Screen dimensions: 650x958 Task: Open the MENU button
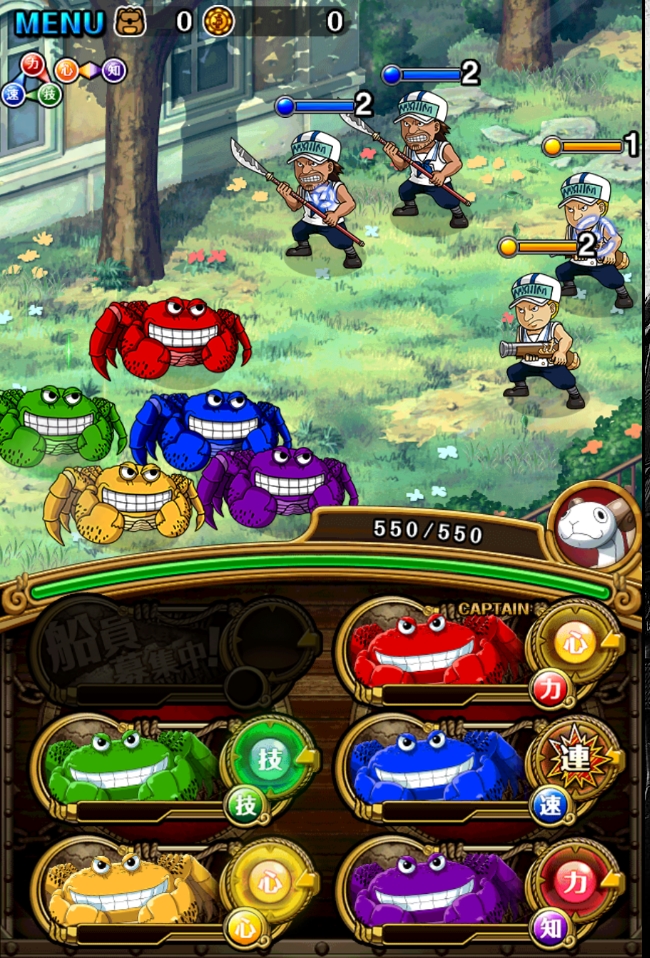[58, 21]
